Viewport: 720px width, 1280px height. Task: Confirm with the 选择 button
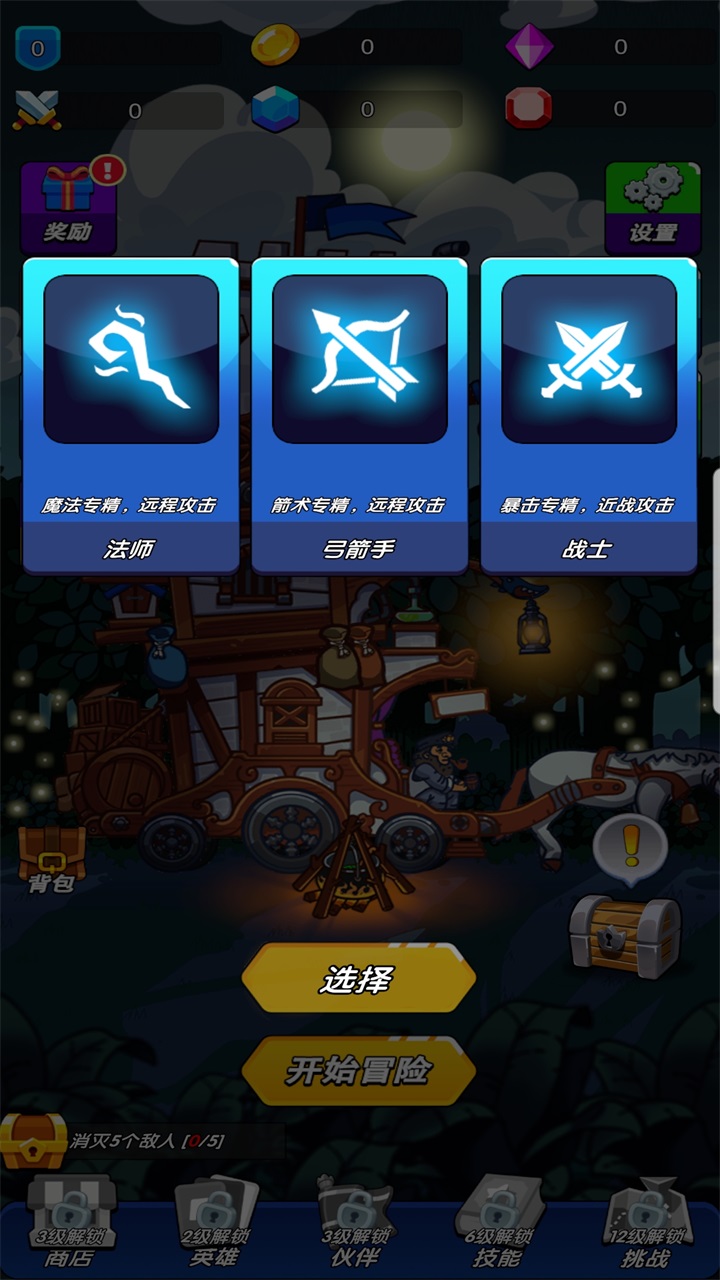coord(358,980)
